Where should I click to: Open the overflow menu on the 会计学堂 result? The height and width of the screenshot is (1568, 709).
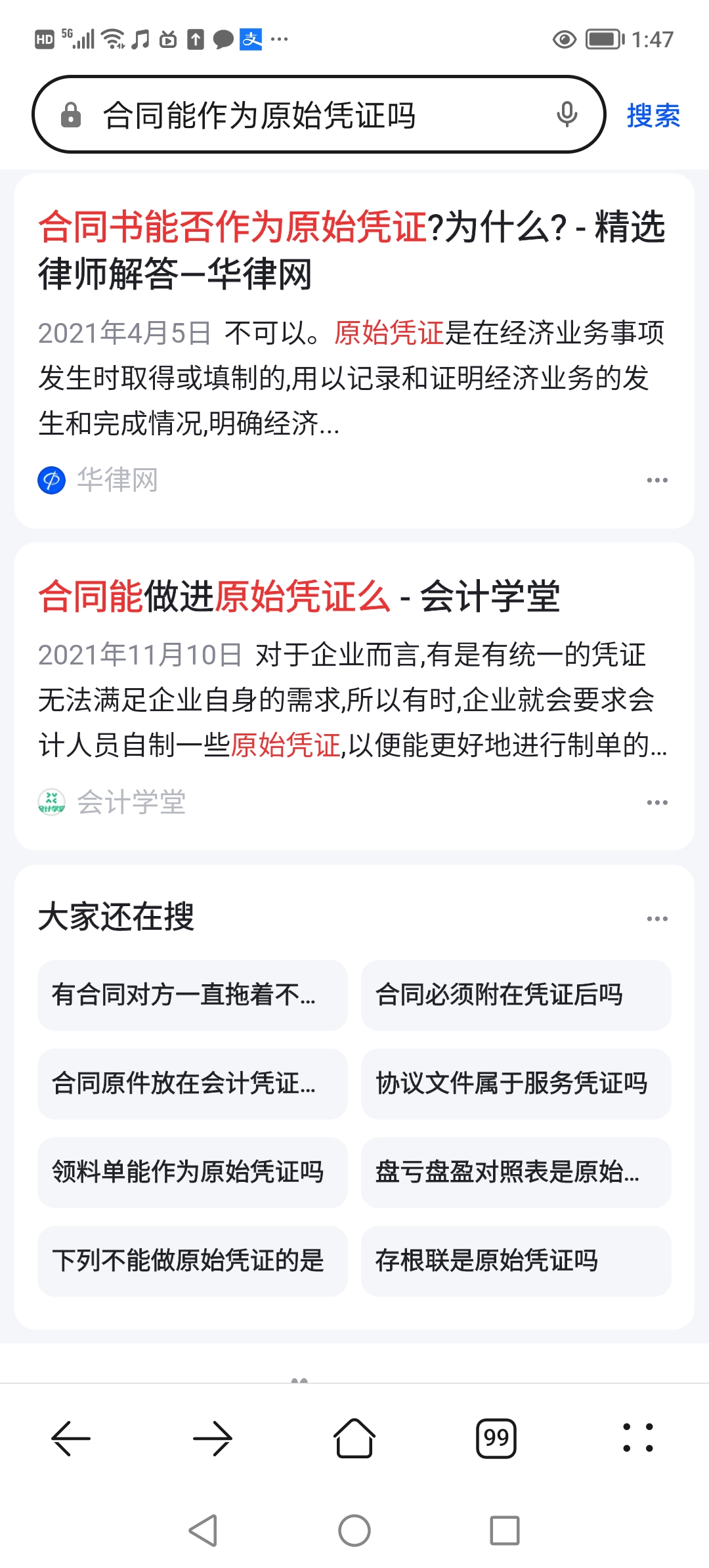tap(657, 802)
